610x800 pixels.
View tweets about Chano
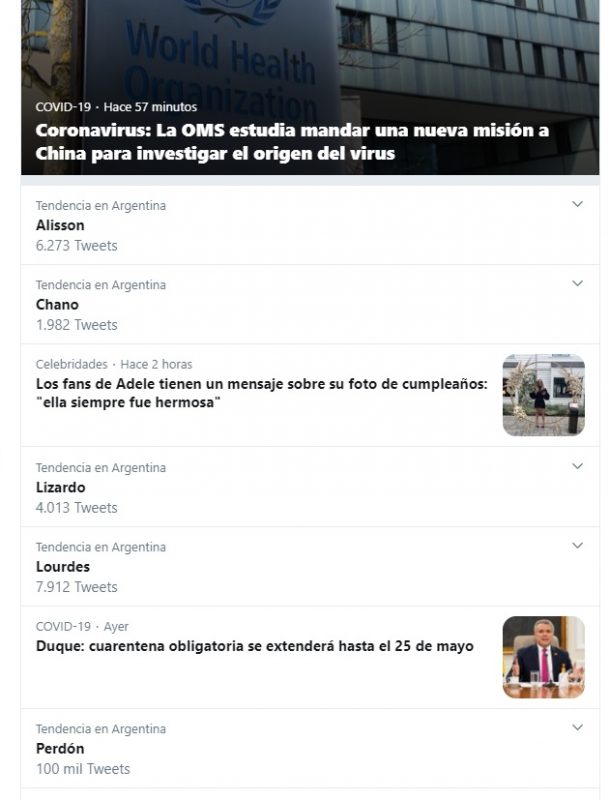pos(57,305)
